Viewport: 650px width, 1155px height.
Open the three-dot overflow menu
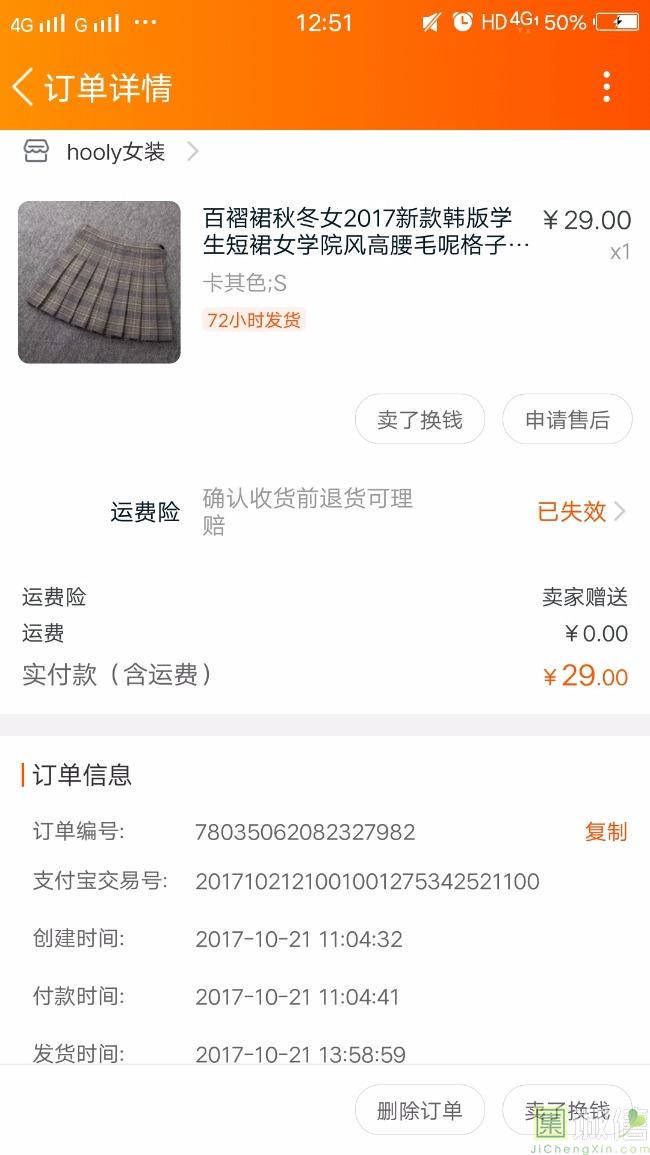pos(606,87)
